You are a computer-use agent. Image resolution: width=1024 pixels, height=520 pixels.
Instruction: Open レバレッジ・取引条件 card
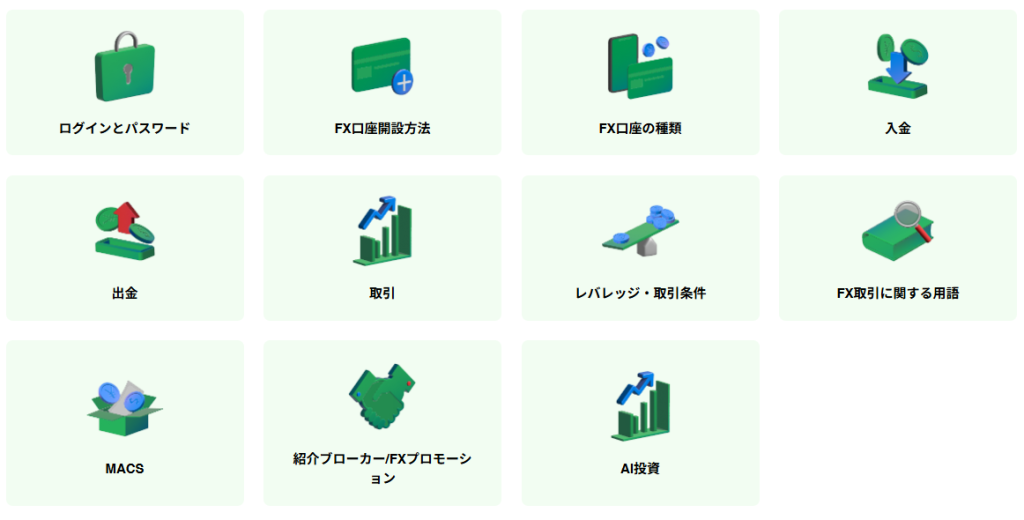coord(640,249)
